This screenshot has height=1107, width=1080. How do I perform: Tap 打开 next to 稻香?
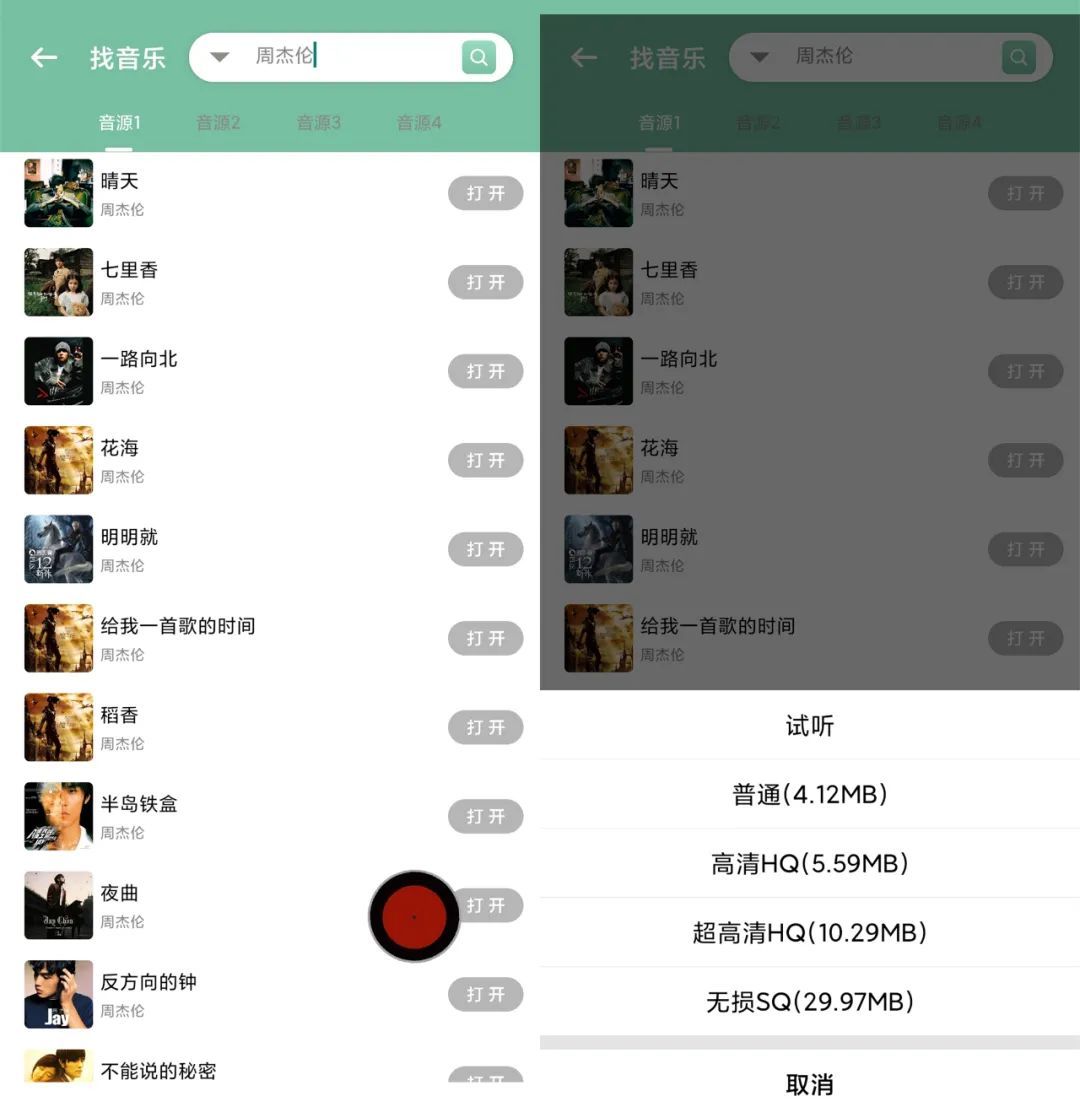tap(485, 728)
